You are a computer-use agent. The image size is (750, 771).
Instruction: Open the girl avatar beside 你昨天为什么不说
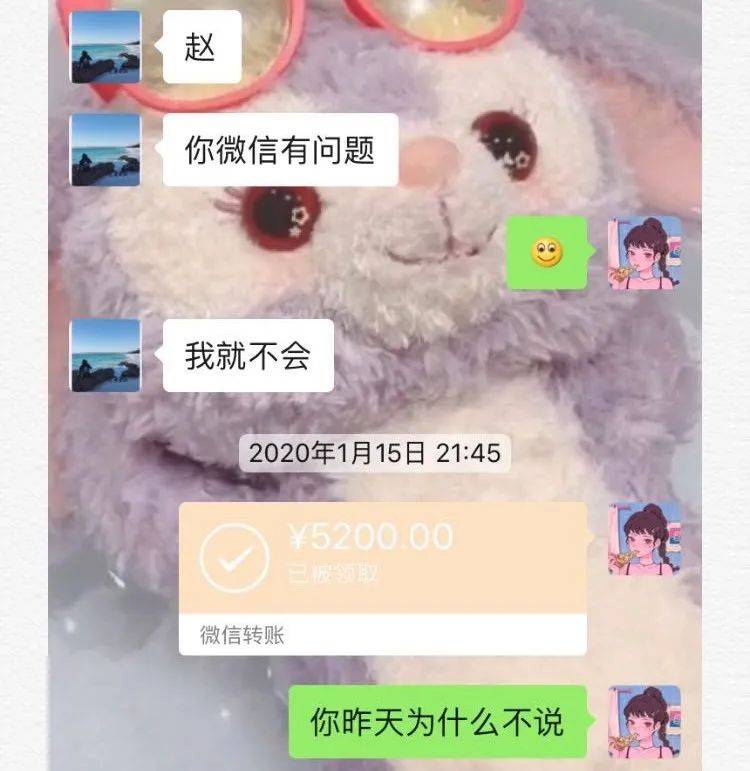[645, 721]
